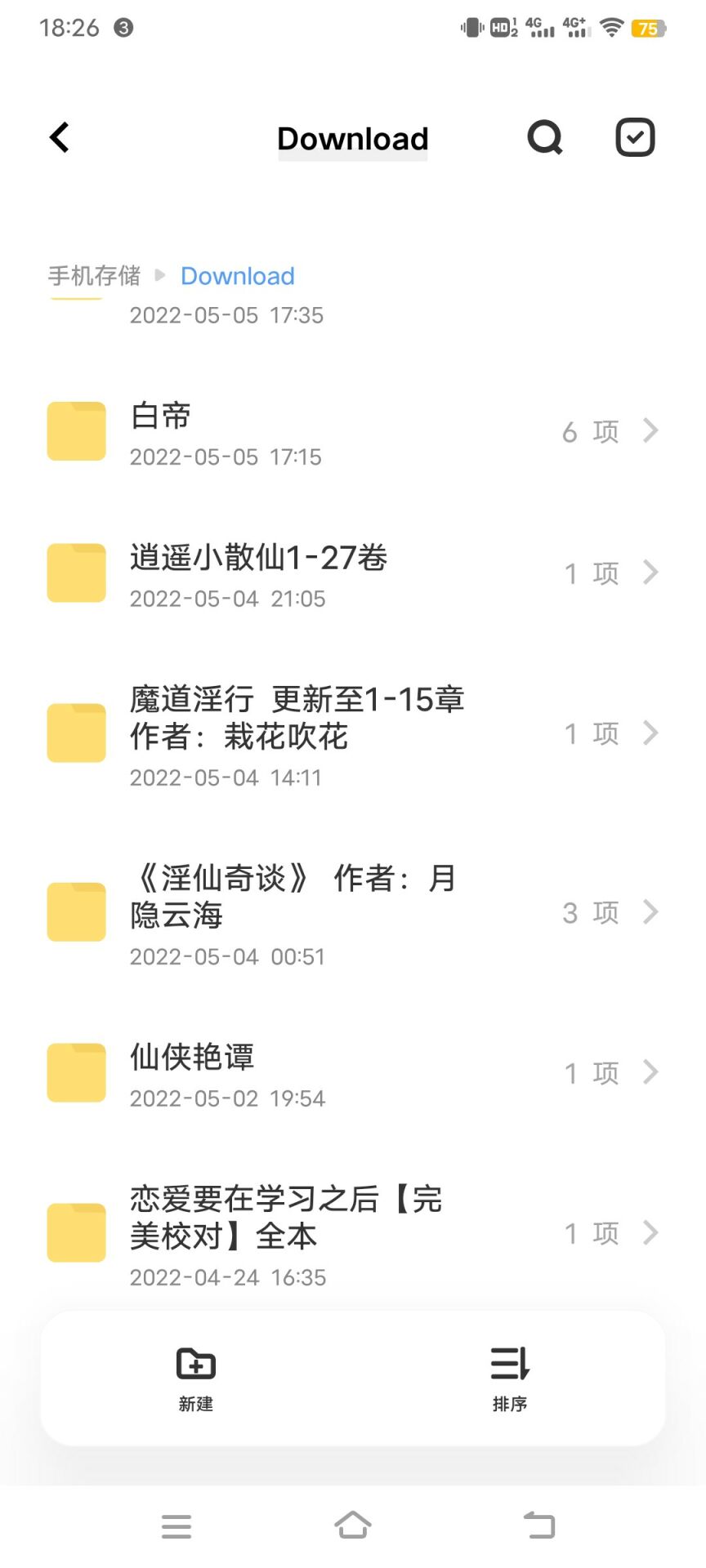Open recent apps from navigation bar

(176, 1526)
